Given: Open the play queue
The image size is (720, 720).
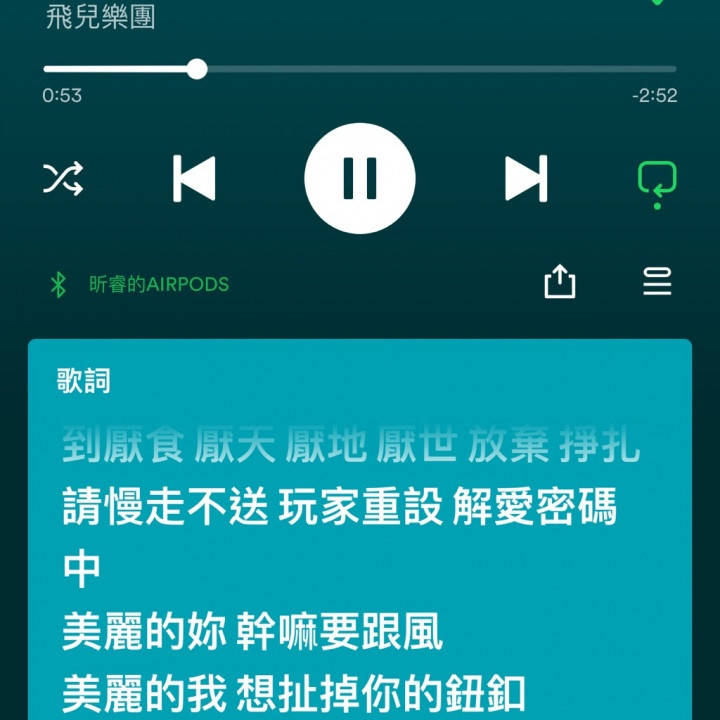Looking at the screenshot, I should [x=657, y=281].
